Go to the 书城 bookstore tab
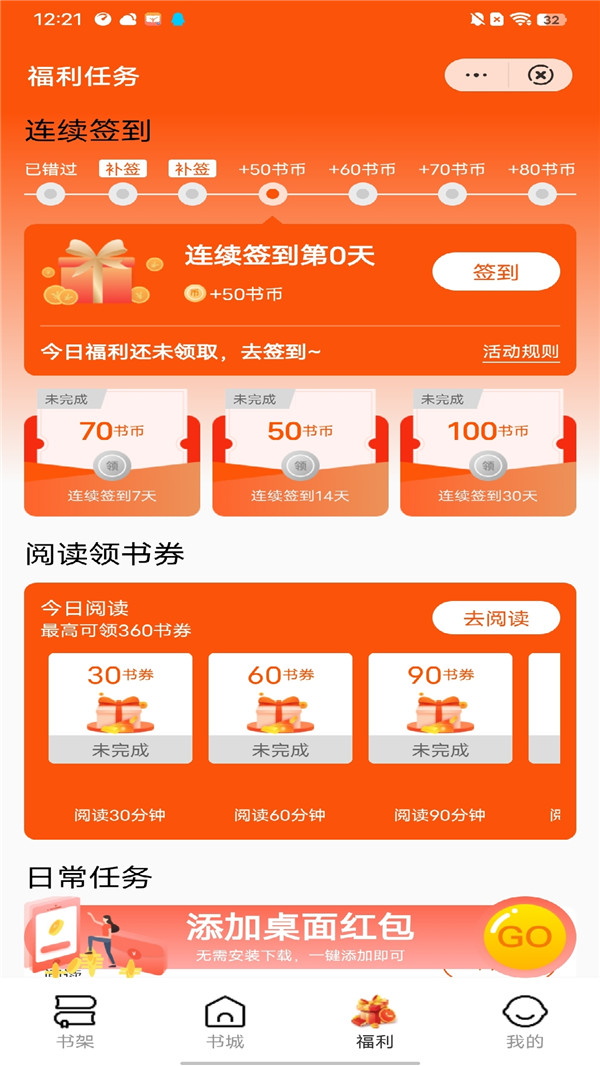This screenshot has height=1066, width=600. (x=225, y=1022)
